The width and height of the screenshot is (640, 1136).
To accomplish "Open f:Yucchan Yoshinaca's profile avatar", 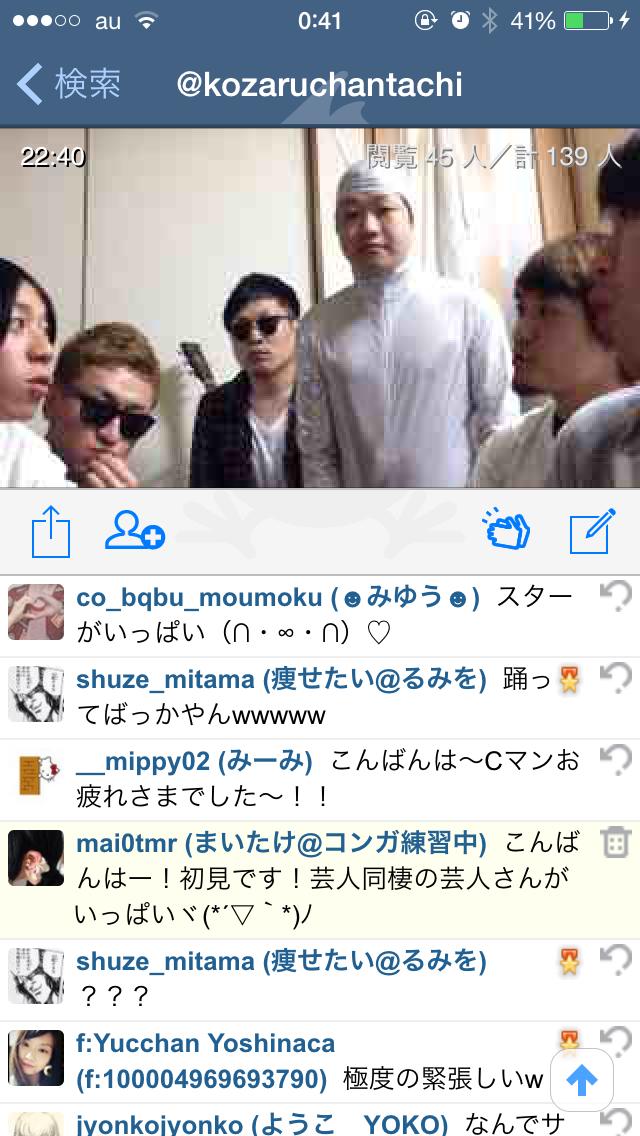I will [36, 1058].
